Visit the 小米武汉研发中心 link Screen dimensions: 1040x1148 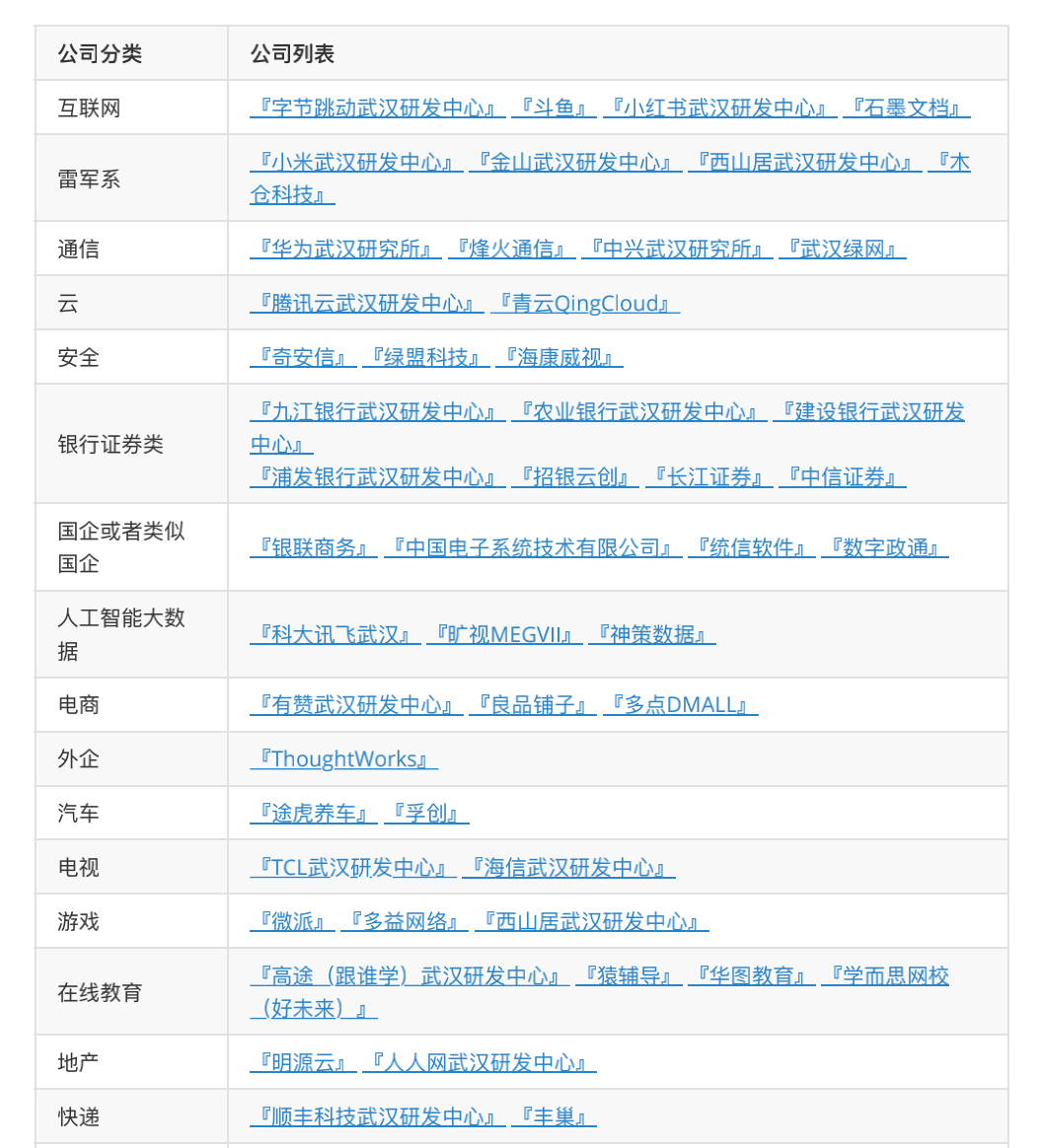(356, 162)
